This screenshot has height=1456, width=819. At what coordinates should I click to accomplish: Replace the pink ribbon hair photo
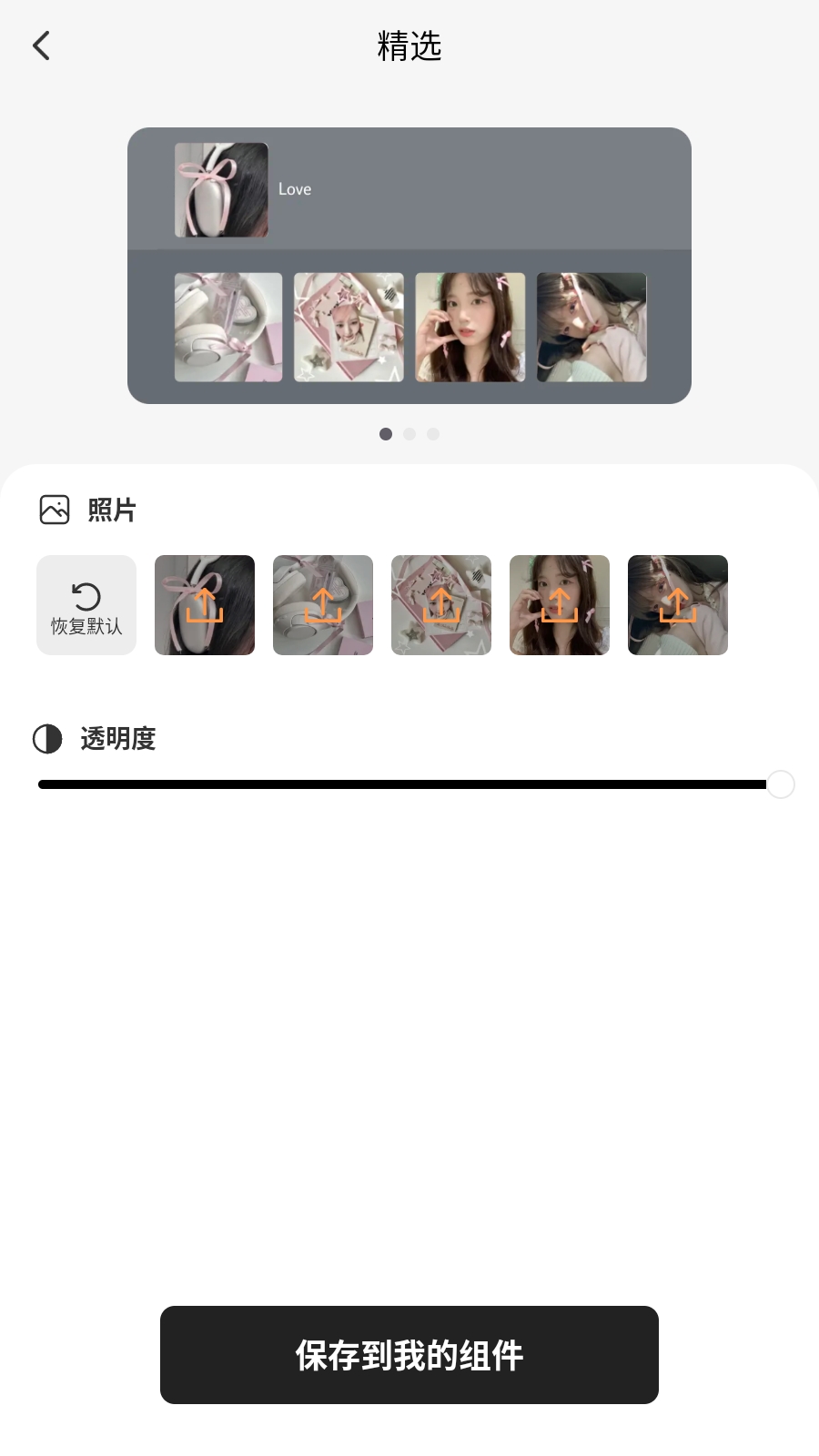pos(205,605)
